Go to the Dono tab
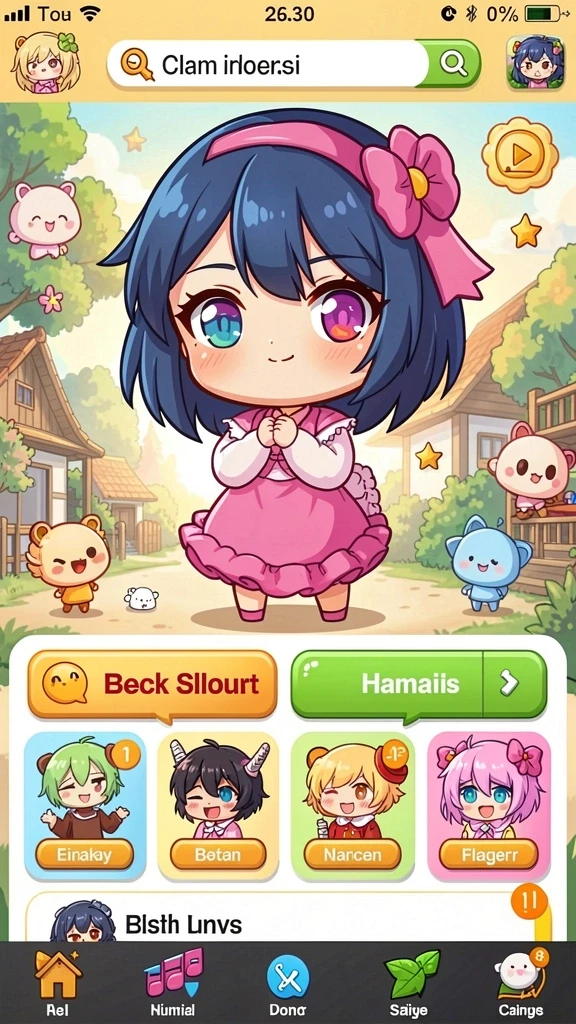This screenshot has width=576, height=1024. pyautogui.click(x=288, y=983)
